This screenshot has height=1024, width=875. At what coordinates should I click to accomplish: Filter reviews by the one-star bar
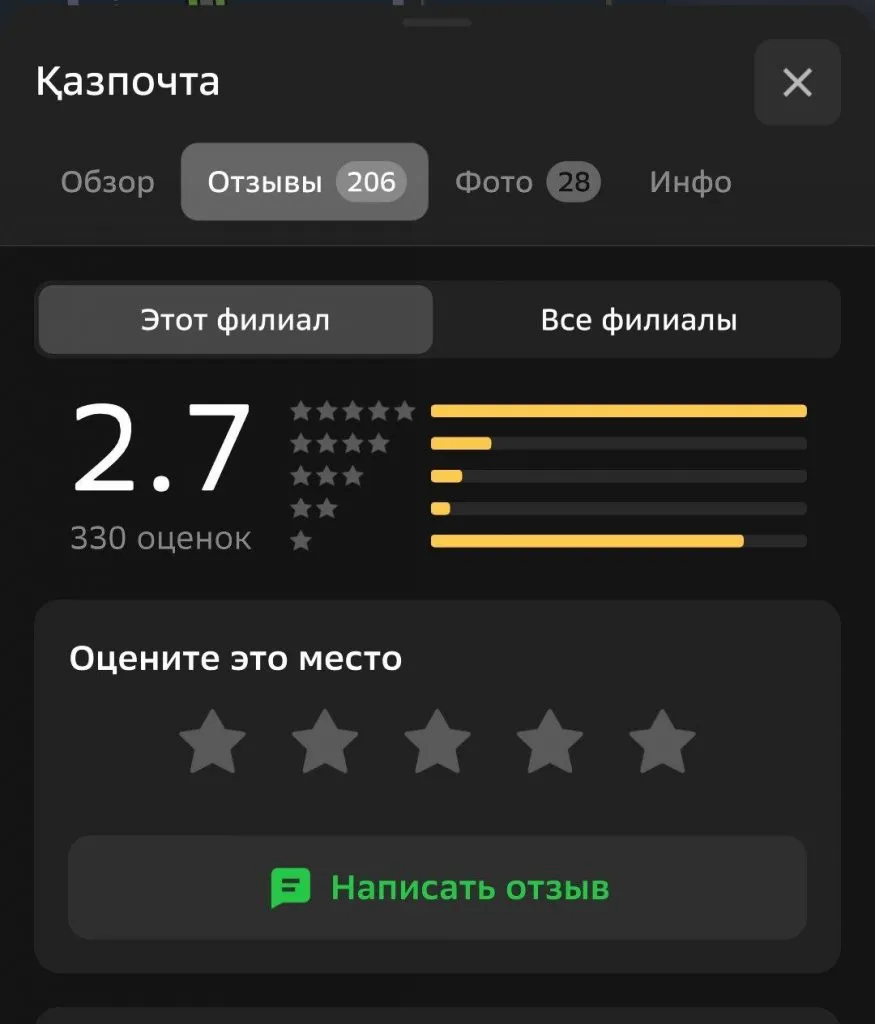pyautogui.click(x=618, y=541)
